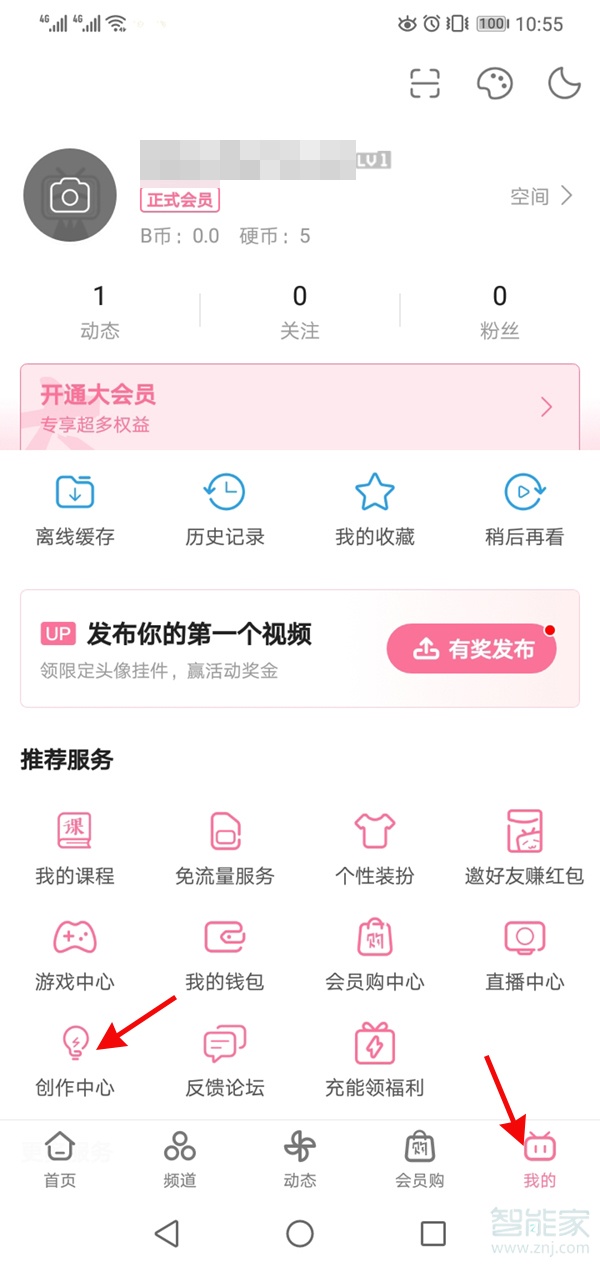Open the 开通大会员 membership banner
This screenshot has height=1267, width=600.
300,407
